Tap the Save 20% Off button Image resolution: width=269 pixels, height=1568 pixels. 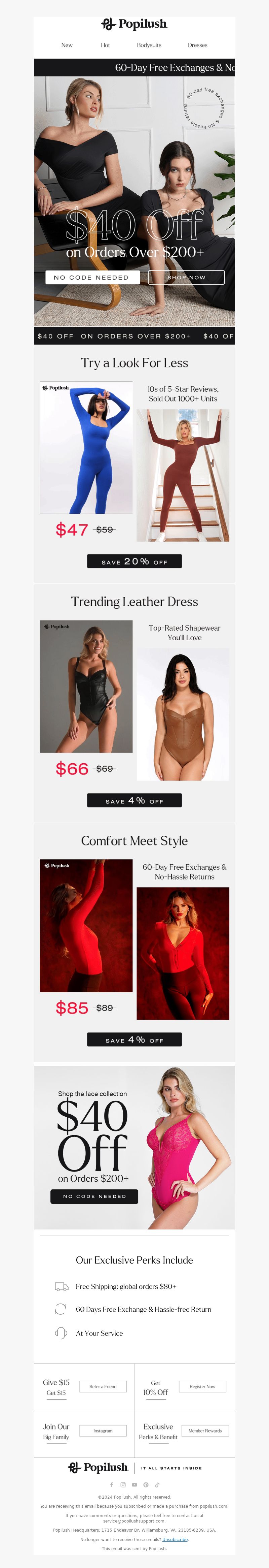(134, 561)
